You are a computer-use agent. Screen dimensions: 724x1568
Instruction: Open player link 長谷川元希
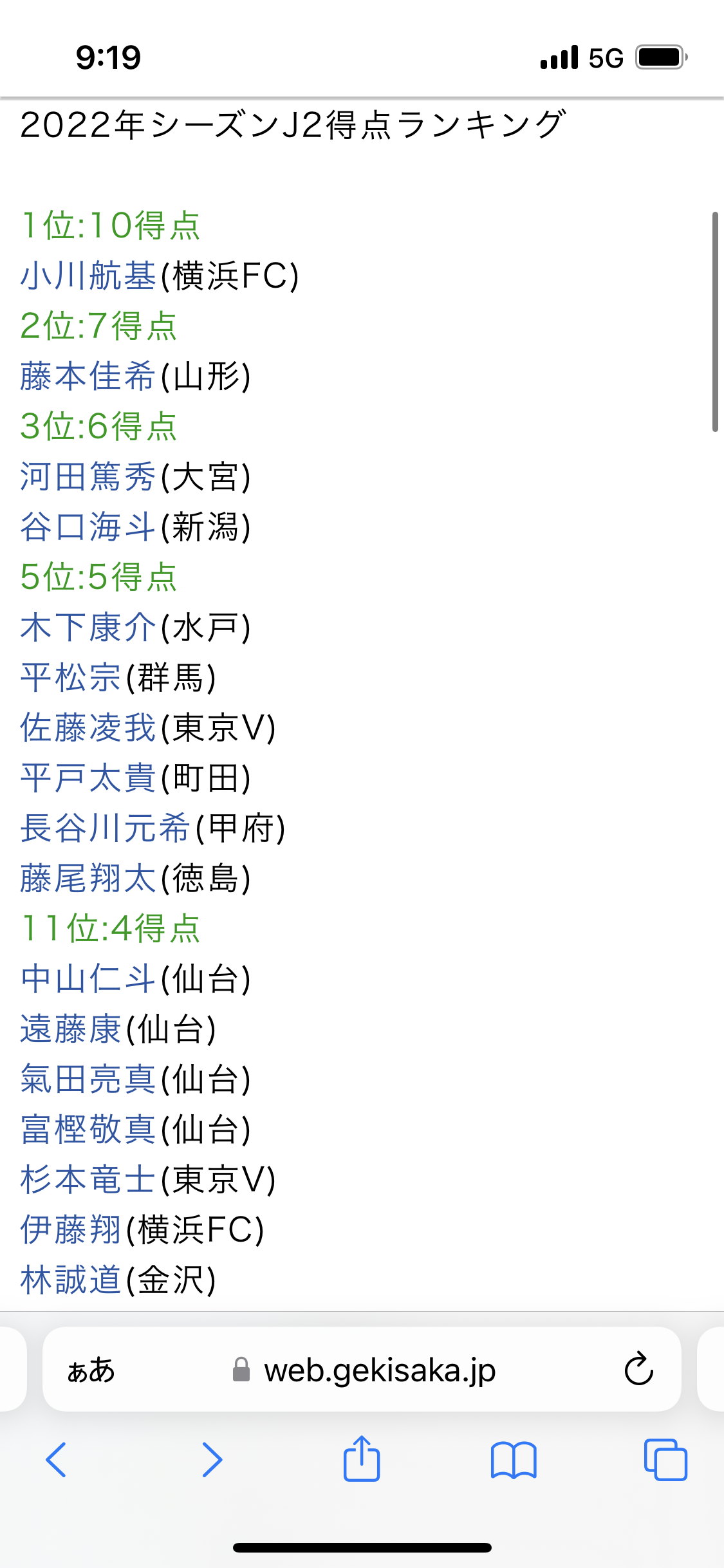coord(106,828)
